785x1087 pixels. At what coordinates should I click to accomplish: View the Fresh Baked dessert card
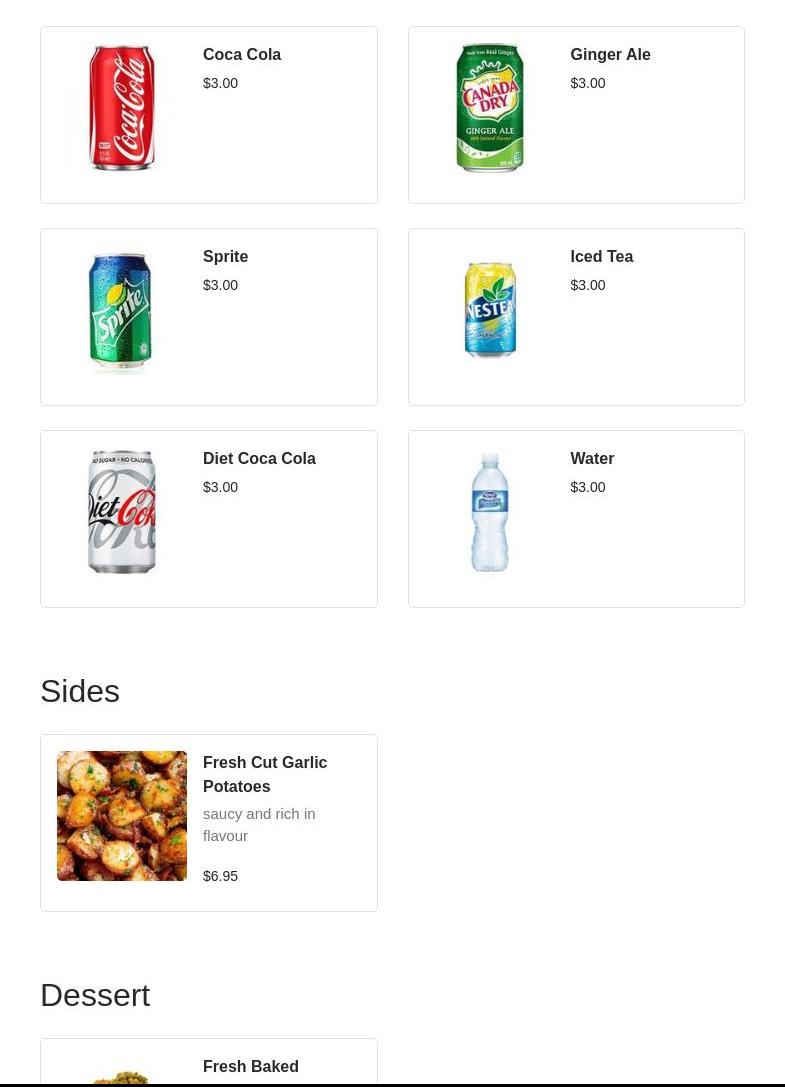[209, 1066]
